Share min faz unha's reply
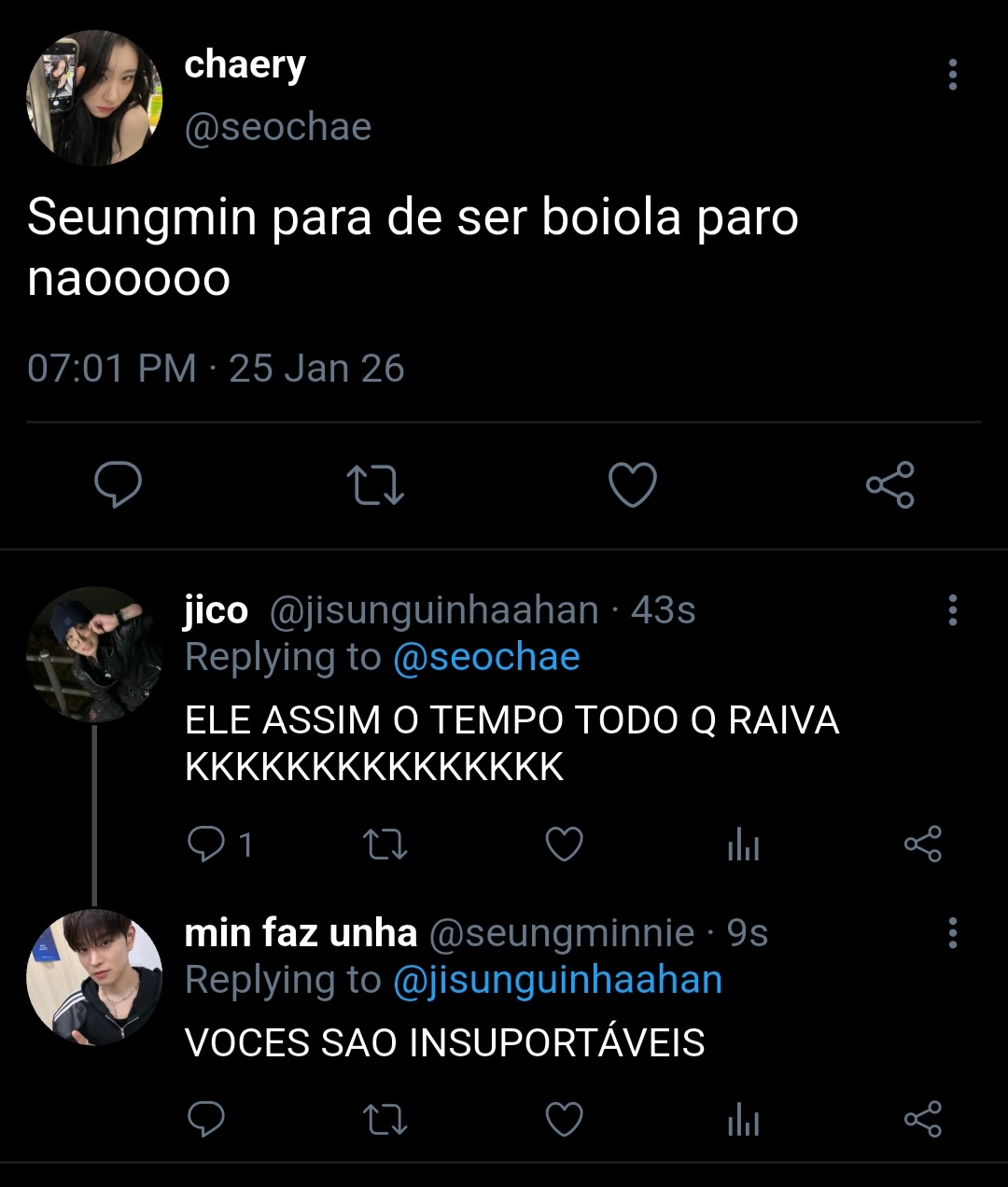Image resolution: width=1008 pixels, height=1187 pixels. coord(923,1119)
